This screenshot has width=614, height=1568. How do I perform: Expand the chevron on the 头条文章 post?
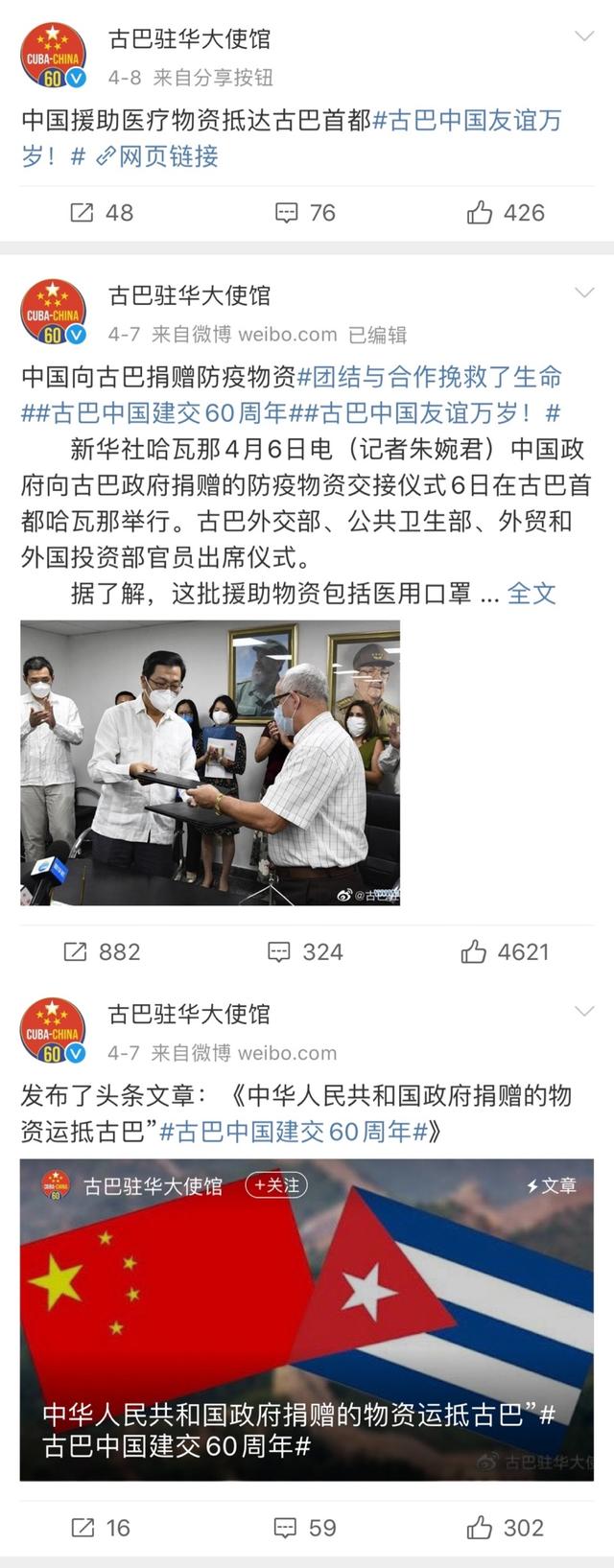point(583,1012)
